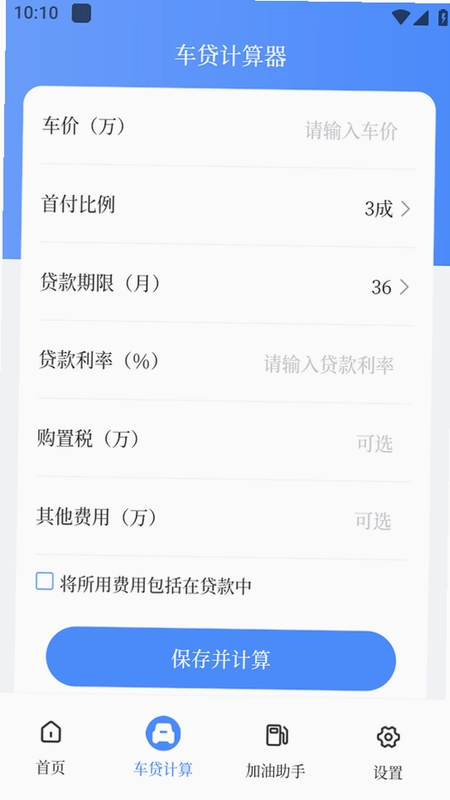The width and height of the screenshot is (450, 800).
Task: Switch to the 首页 tab
Action: pos(51,747)
